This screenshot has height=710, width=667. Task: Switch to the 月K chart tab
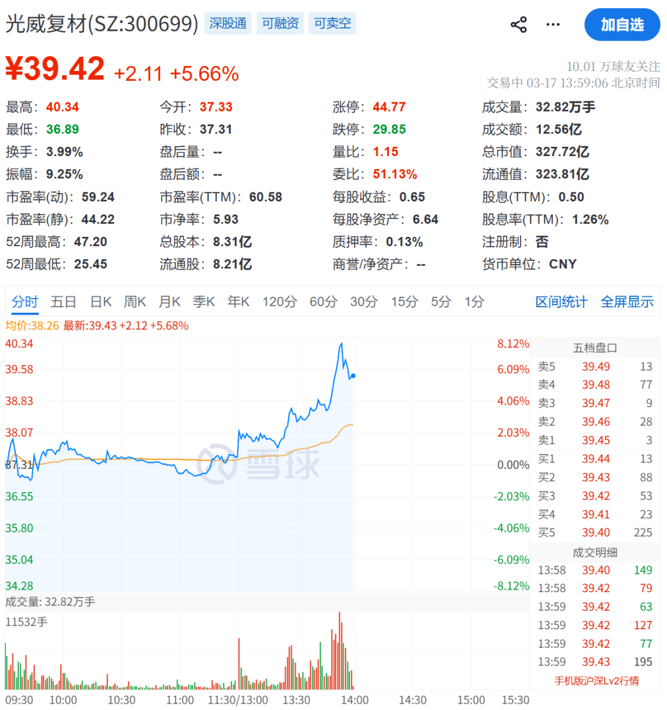(170, 301)
